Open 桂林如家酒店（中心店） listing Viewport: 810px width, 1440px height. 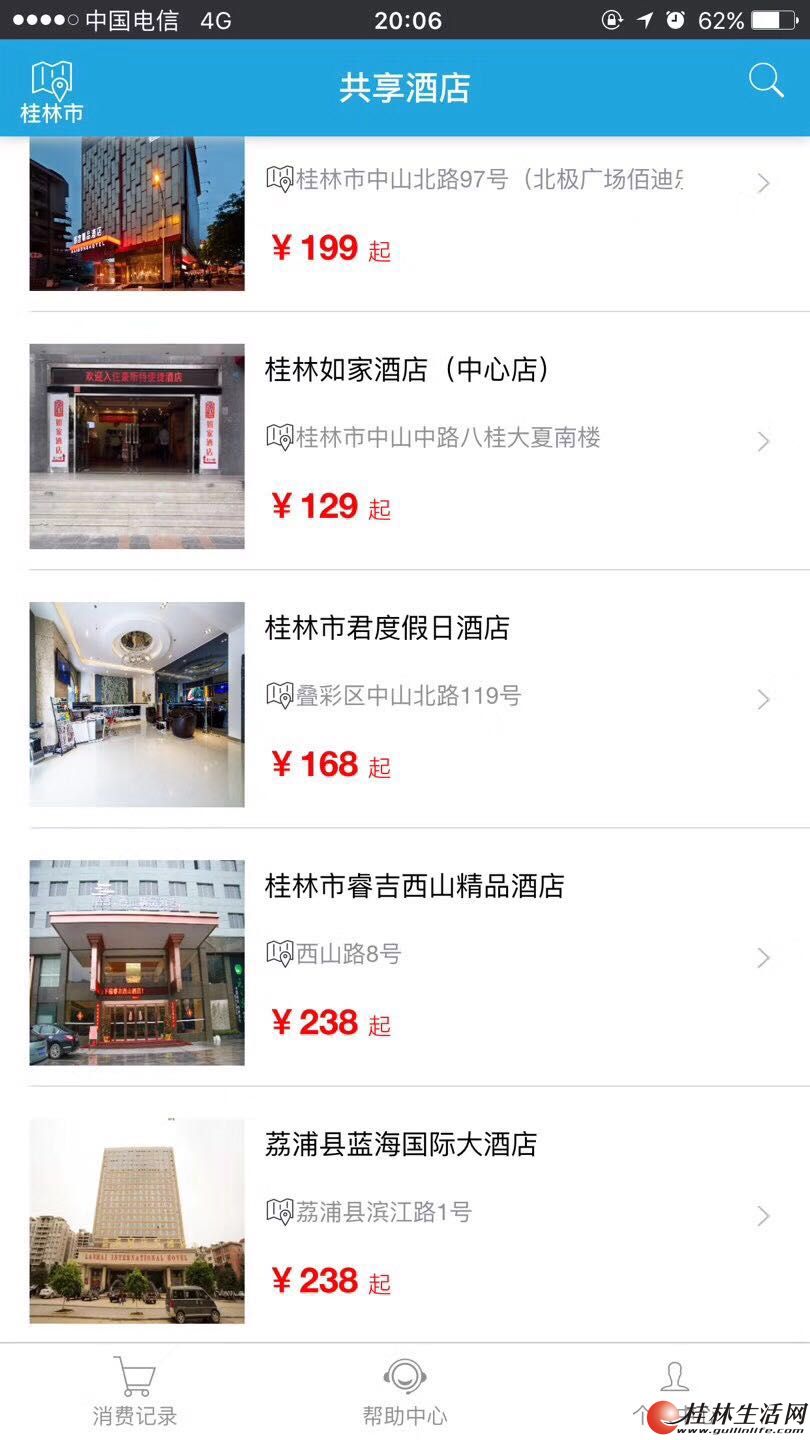pyautogui.click(x=407, y=370)
